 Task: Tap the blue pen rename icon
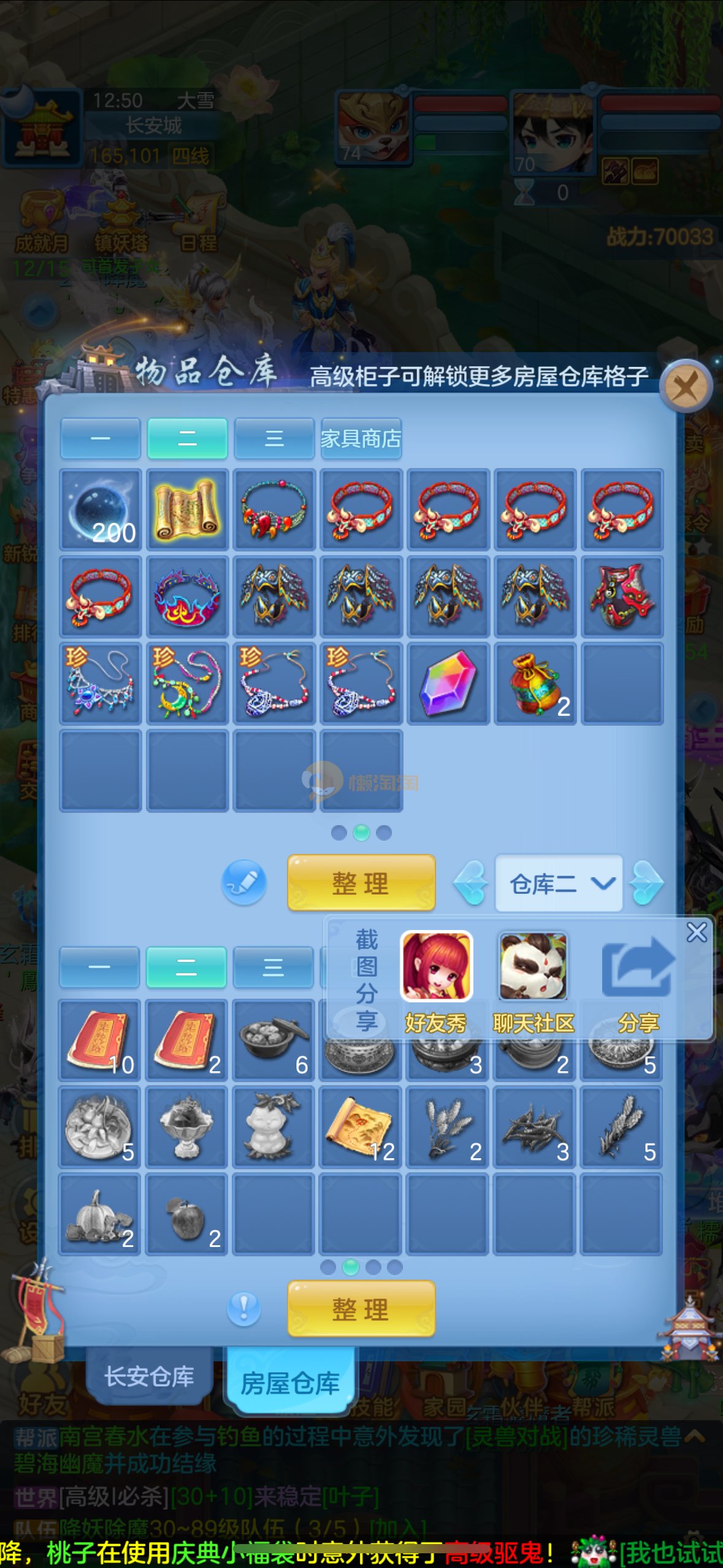pyautogui.click(x=244, y=883)
